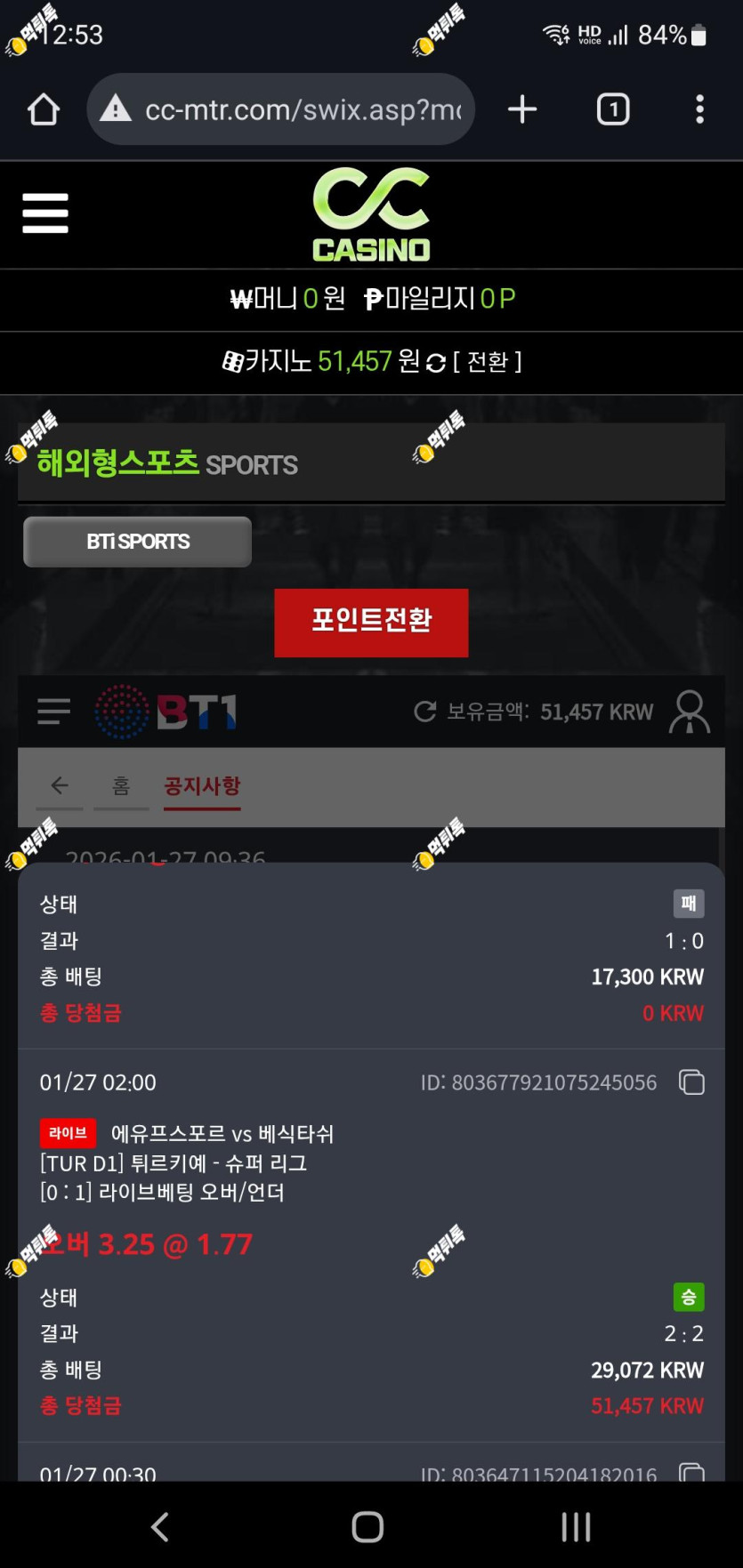Select the BTi SPORTS button
Viewport: 743px width, 1568px height.
138,542
